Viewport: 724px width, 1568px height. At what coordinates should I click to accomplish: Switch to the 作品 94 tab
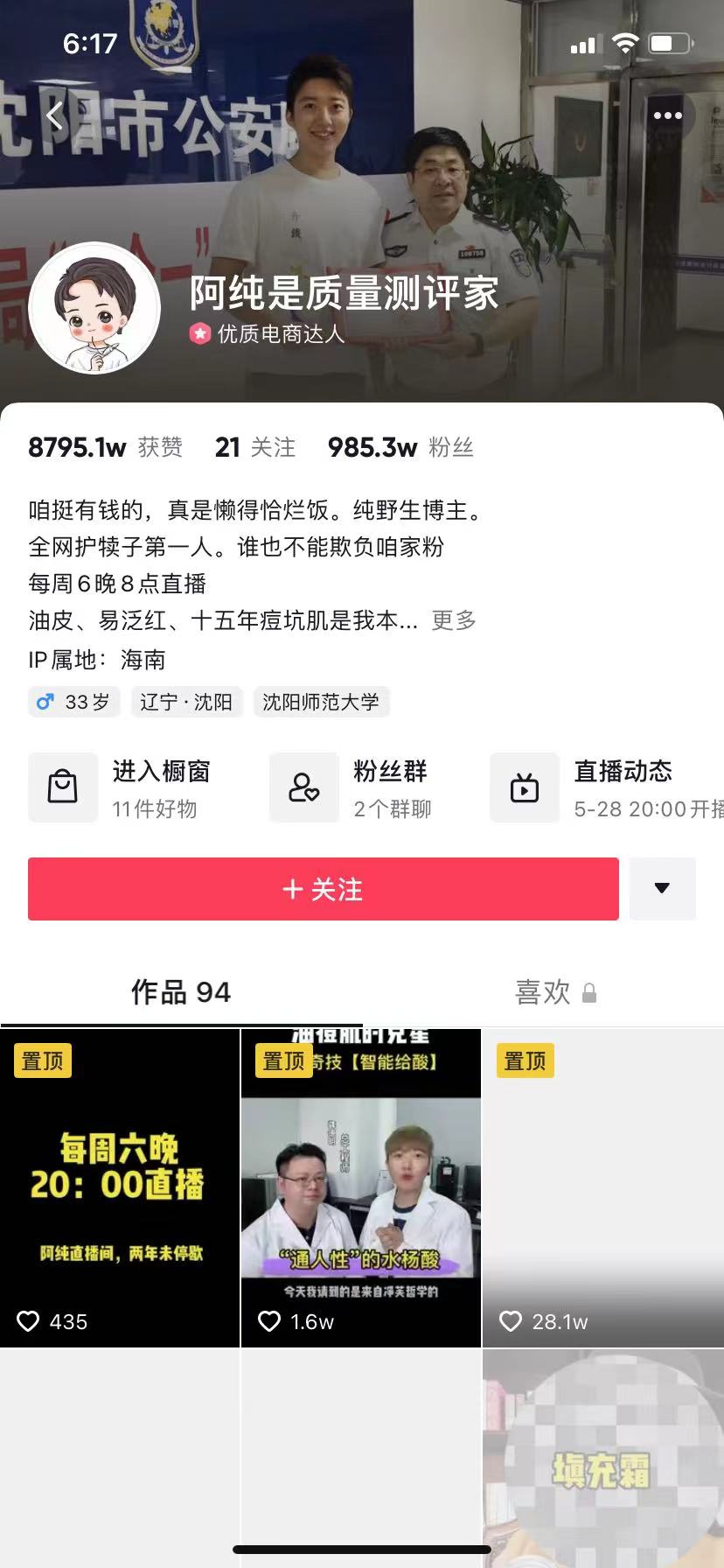(x=180, y=992)
